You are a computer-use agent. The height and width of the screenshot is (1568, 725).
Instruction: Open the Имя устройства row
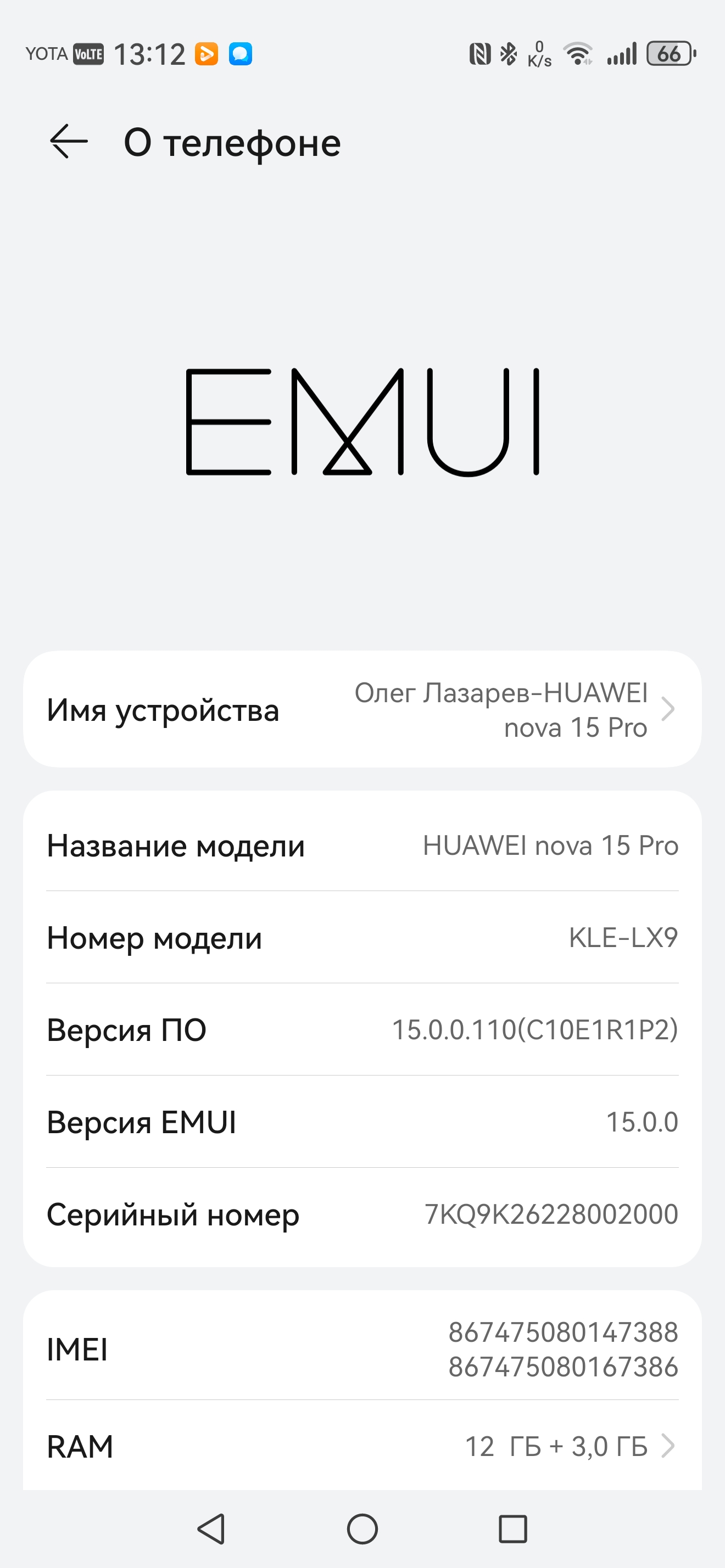(362, 709)
